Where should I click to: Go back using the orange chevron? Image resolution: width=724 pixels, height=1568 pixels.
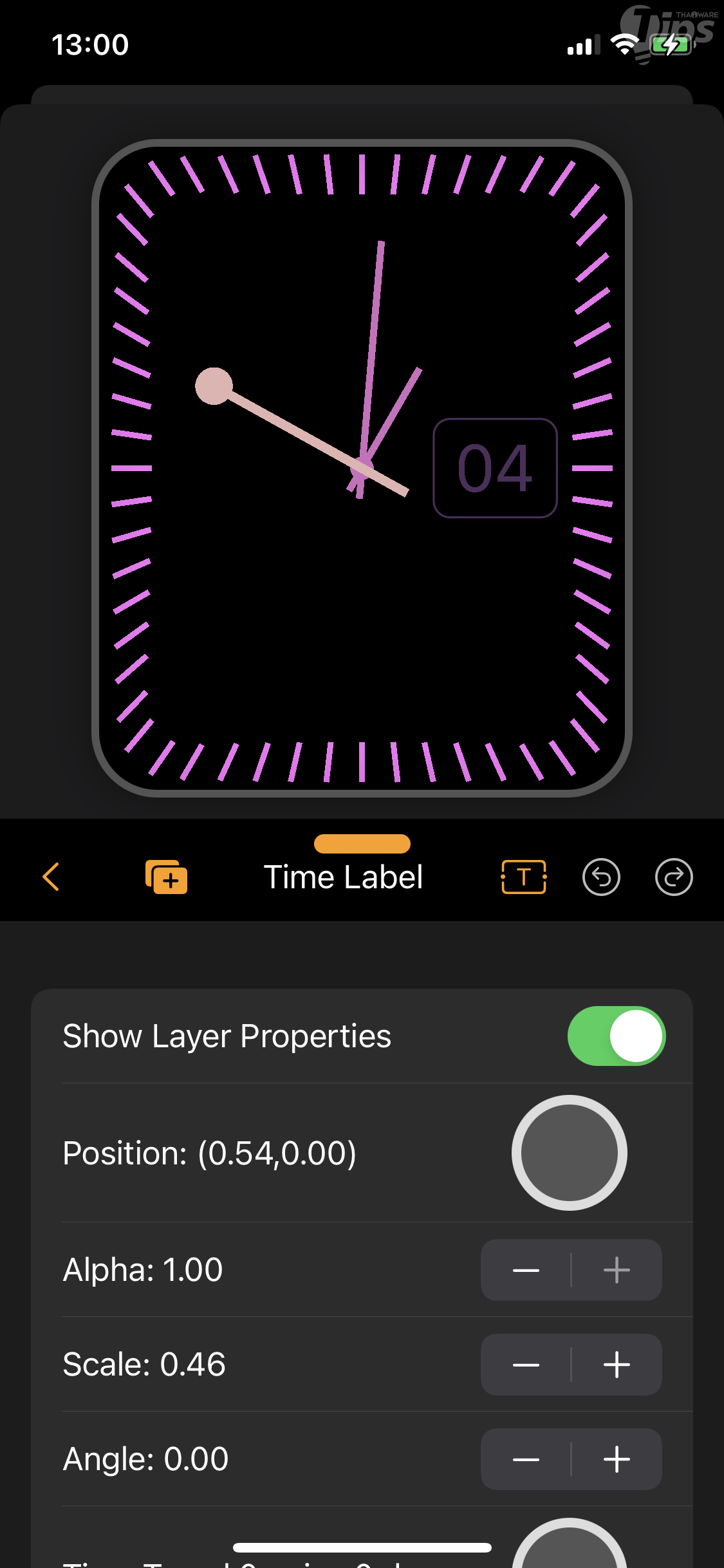pos(51,877)
